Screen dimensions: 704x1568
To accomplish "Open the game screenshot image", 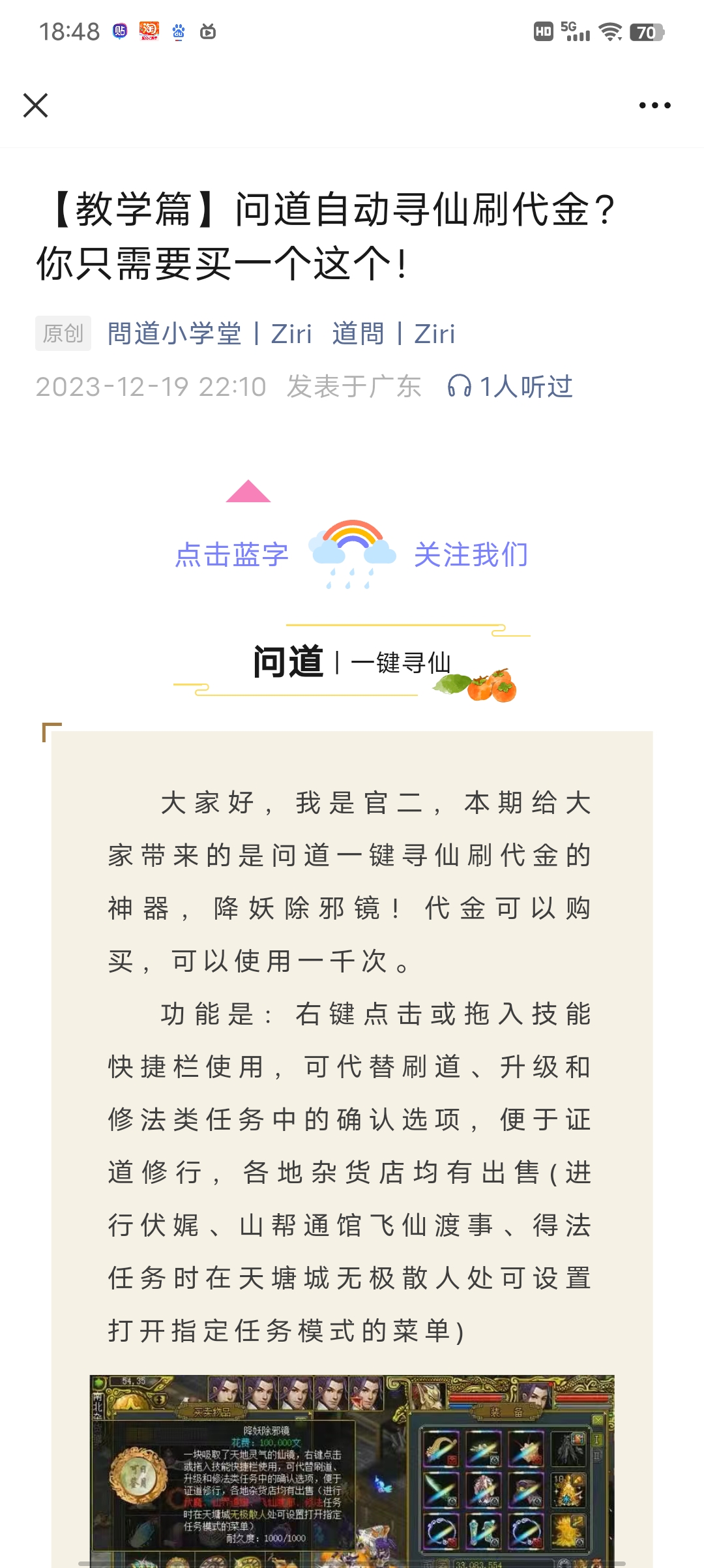I will (352, 1470).
